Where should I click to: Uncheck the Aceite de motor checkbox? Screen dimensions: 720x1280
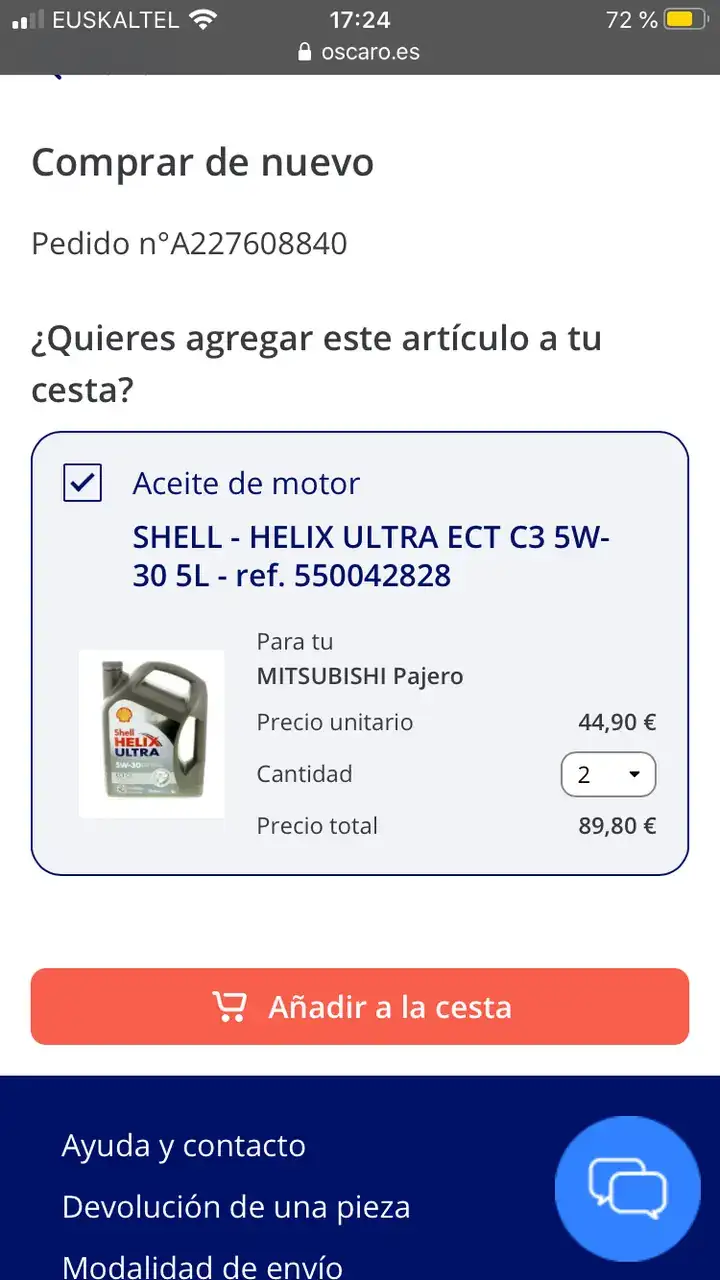pyautogui.click(x=82, y=483)
